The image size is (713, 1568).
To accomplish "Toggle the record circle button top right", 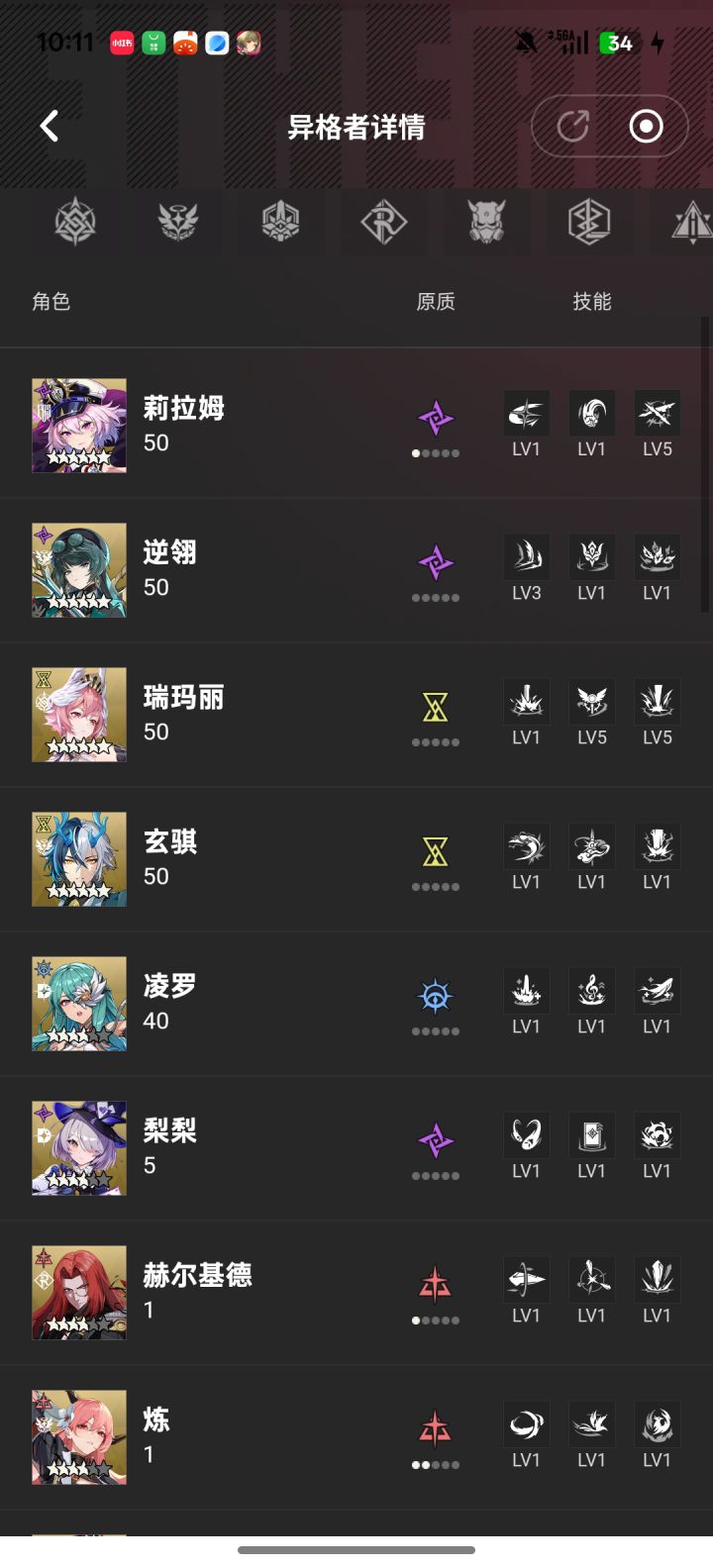I will [647, 127].
